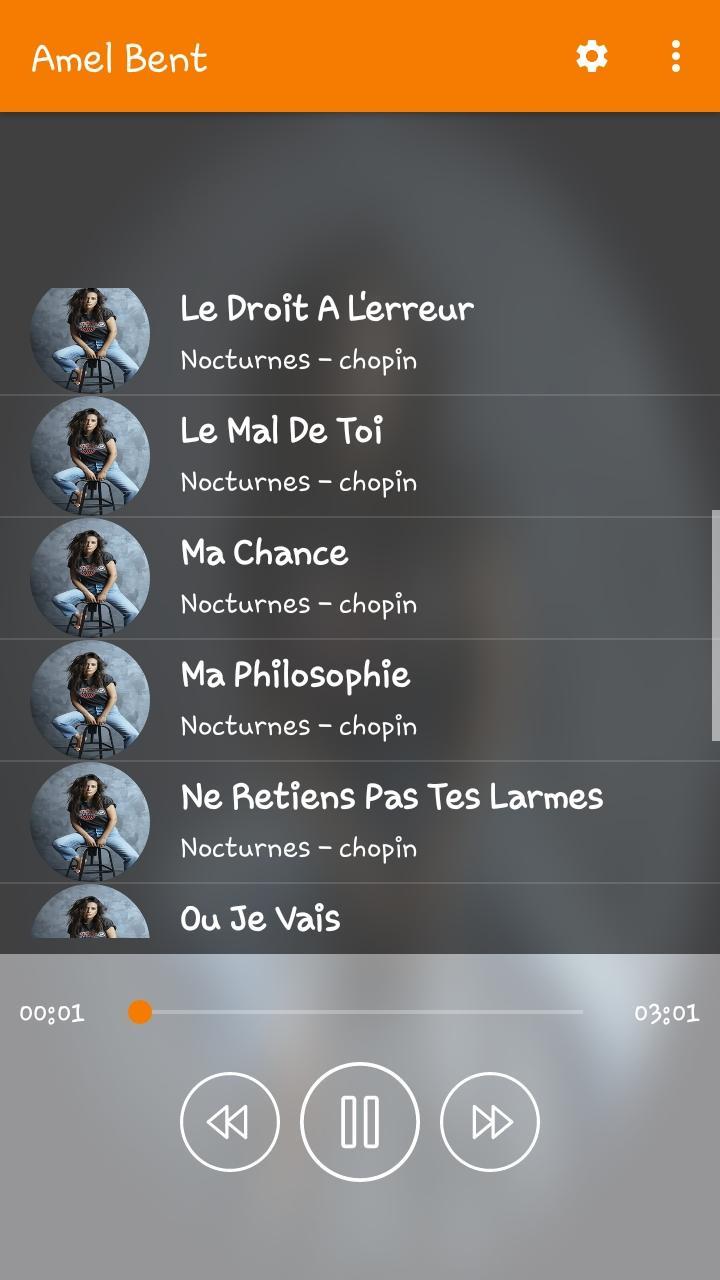Skip forward to the next track

[490, 1122]
